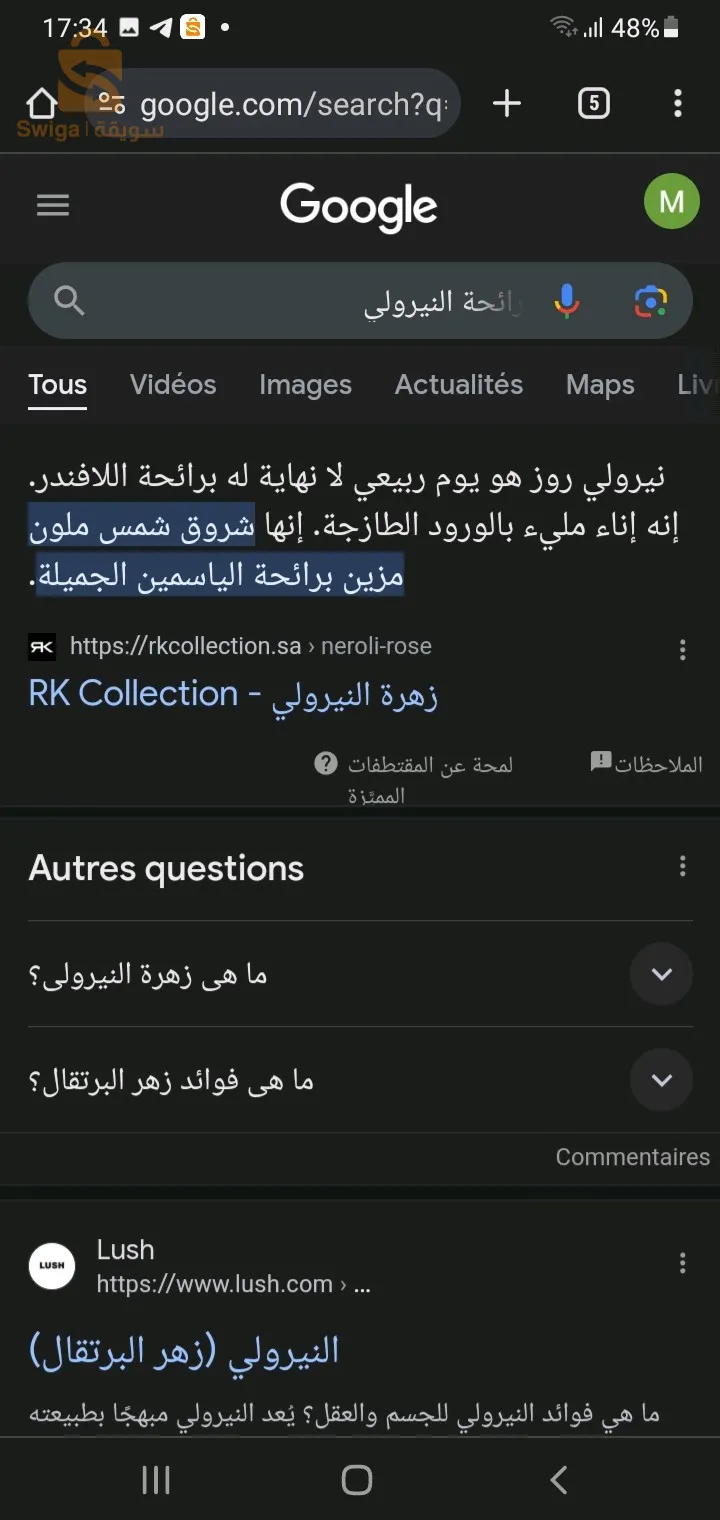
Task: Switch to the Maps tab
Action: [600, 384]
